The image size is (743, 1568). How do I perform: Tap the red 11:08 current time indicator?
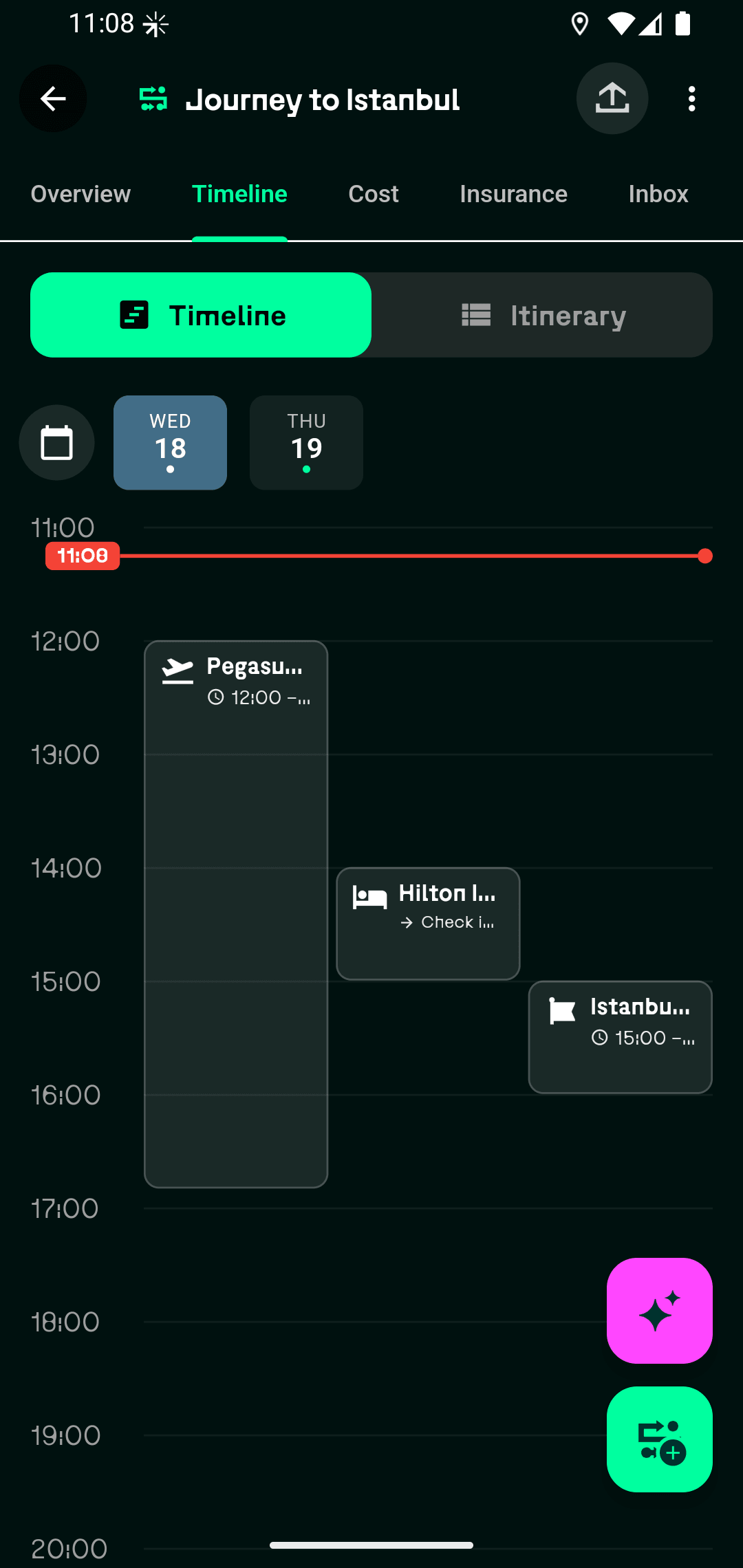[x=82, y=556]
